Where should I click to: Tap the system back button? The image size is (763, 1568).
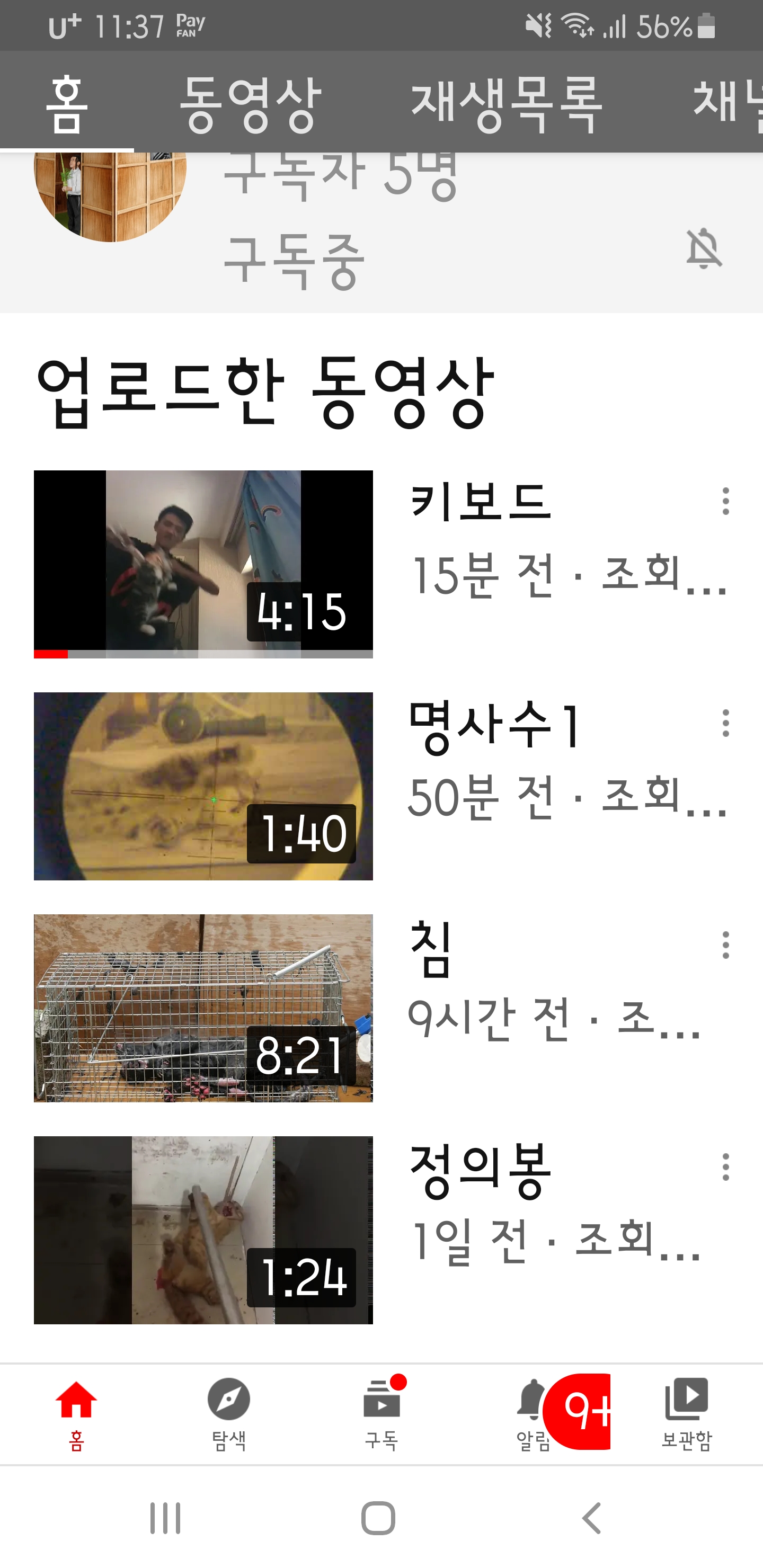[592, 1518]
